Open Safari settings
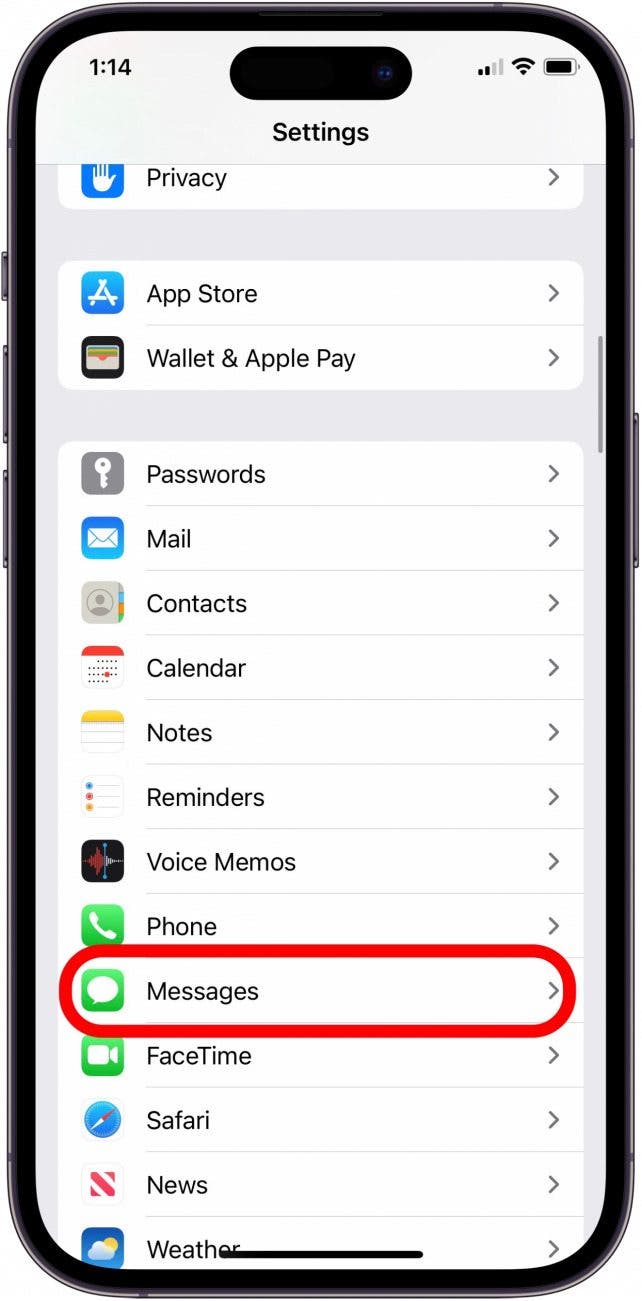The image size is (642, 1301). pyautogui.click(x=320, y=1120)
